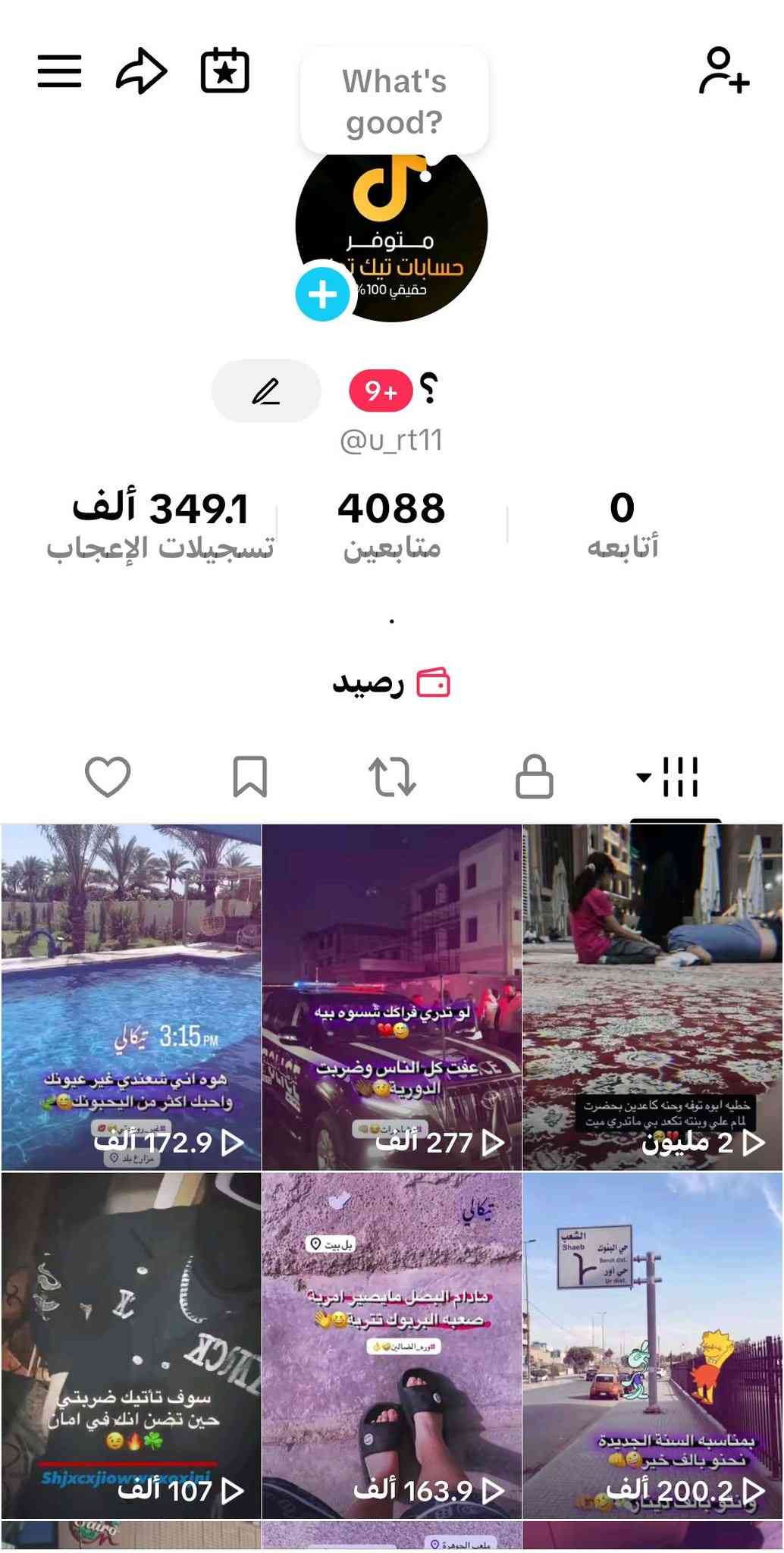Image resolution: width=784 pixels, height=1553 pixels.
Task: Open the pool video with 172.9 ألف views
Action: pyautogui.click(x=131, y=997)
